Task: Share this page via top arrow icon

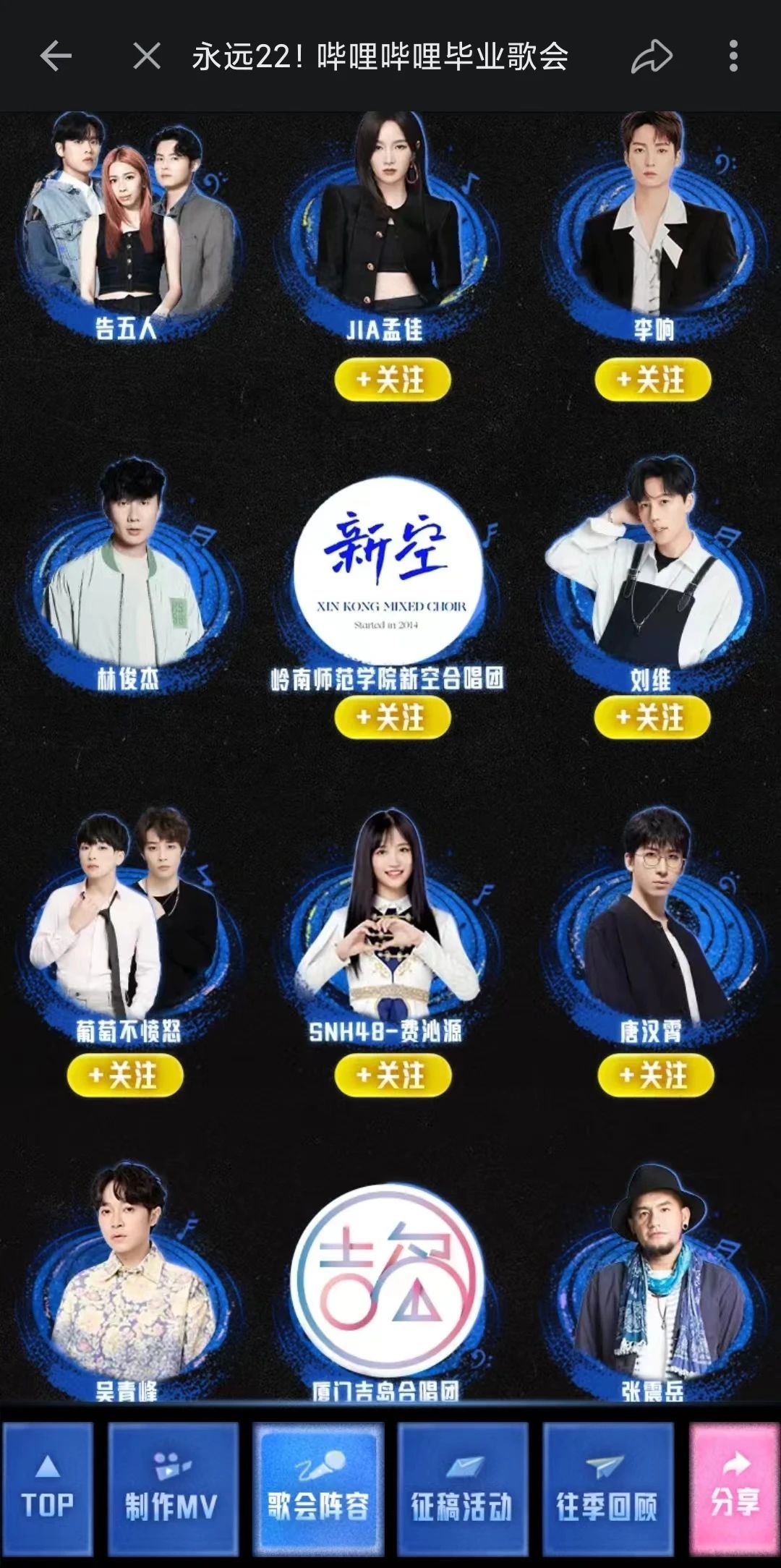Action: coord(652,56)
